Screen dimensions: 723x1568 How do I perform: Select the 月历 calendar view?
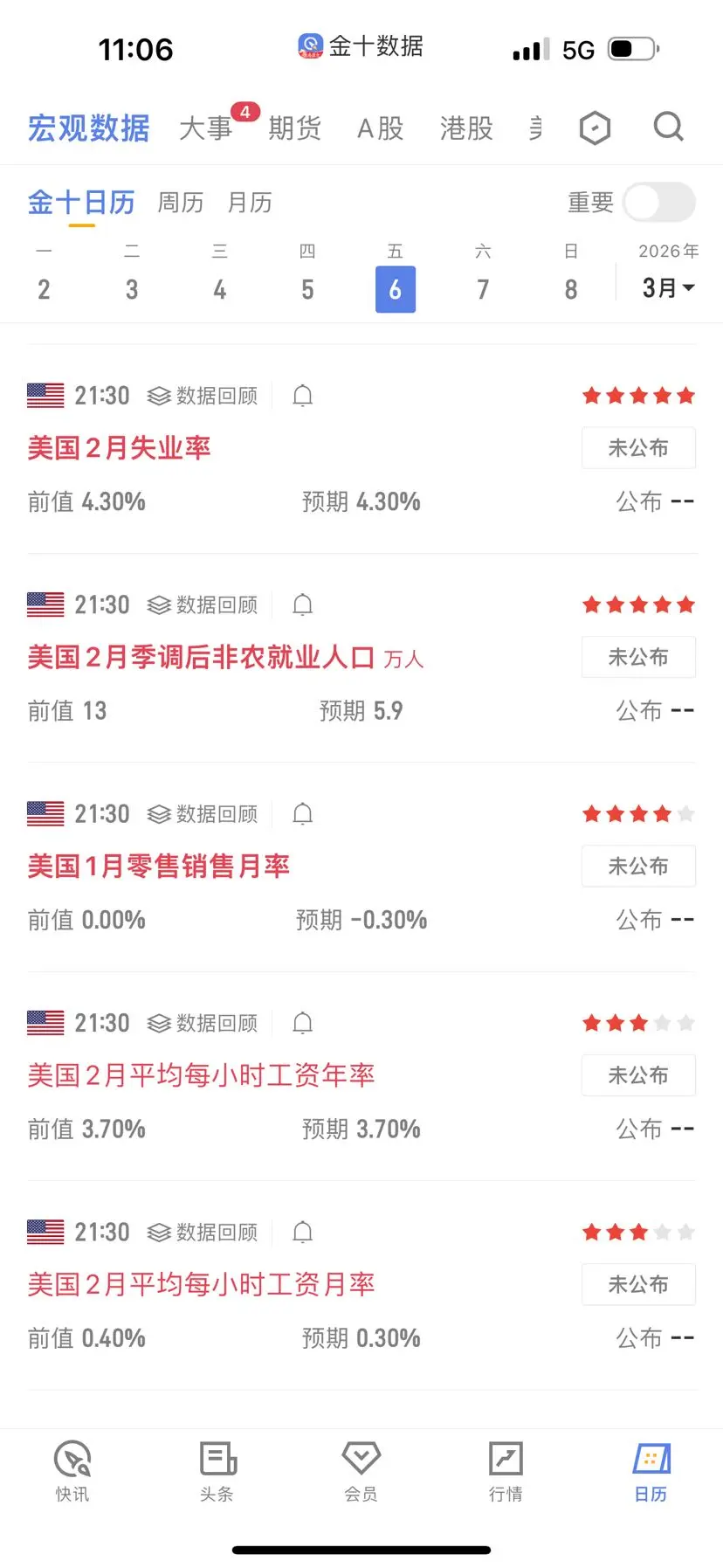pyautogui.click(x=250, y=203)
